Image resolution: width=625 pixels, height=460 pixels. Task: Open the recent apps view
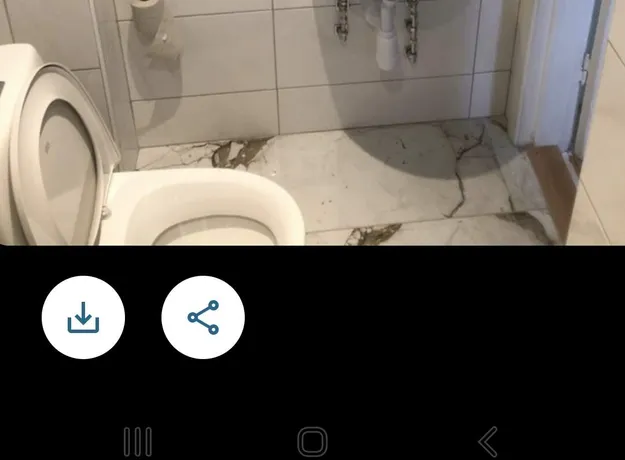[137, 441]
